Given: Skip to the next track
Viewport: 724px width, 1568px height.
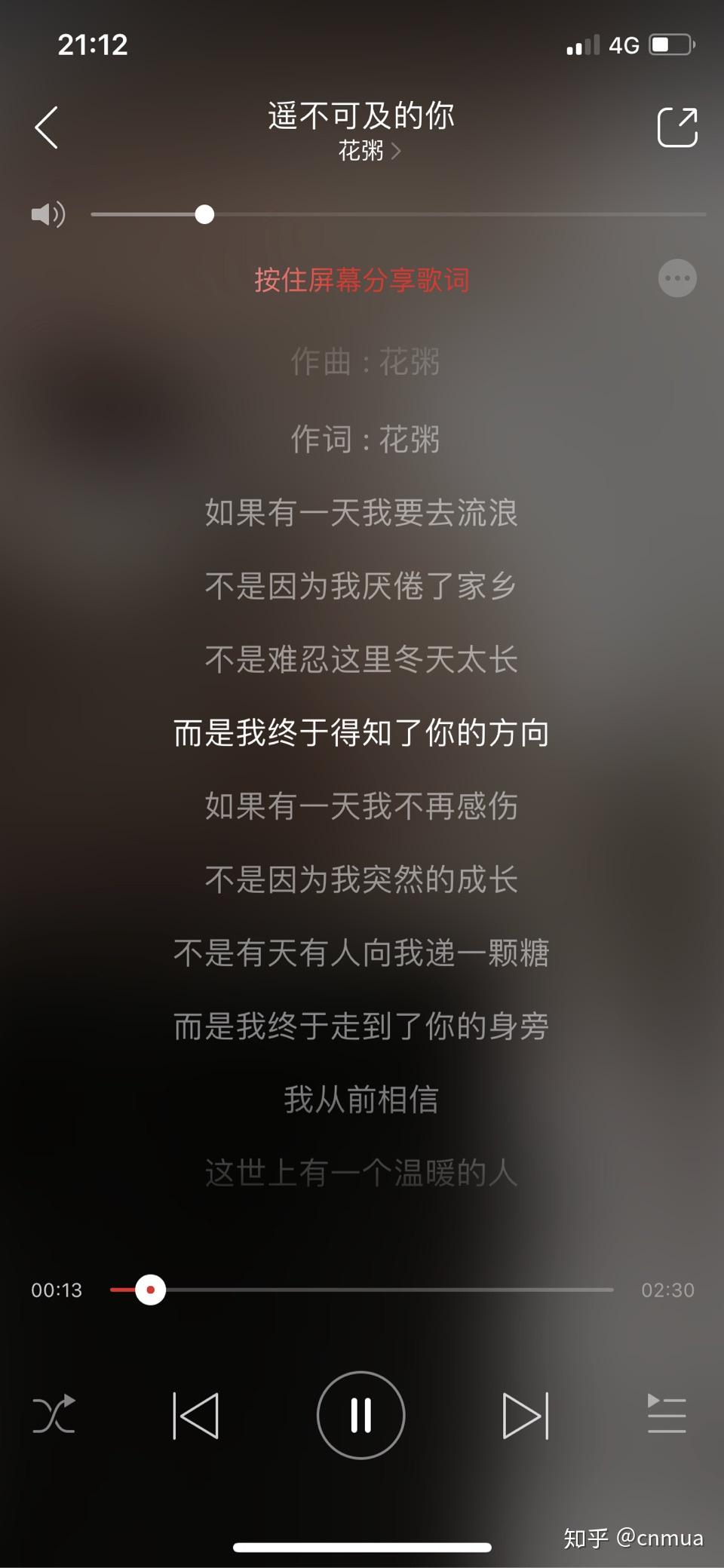Looking at the screenshot, I should (526, 1415).
